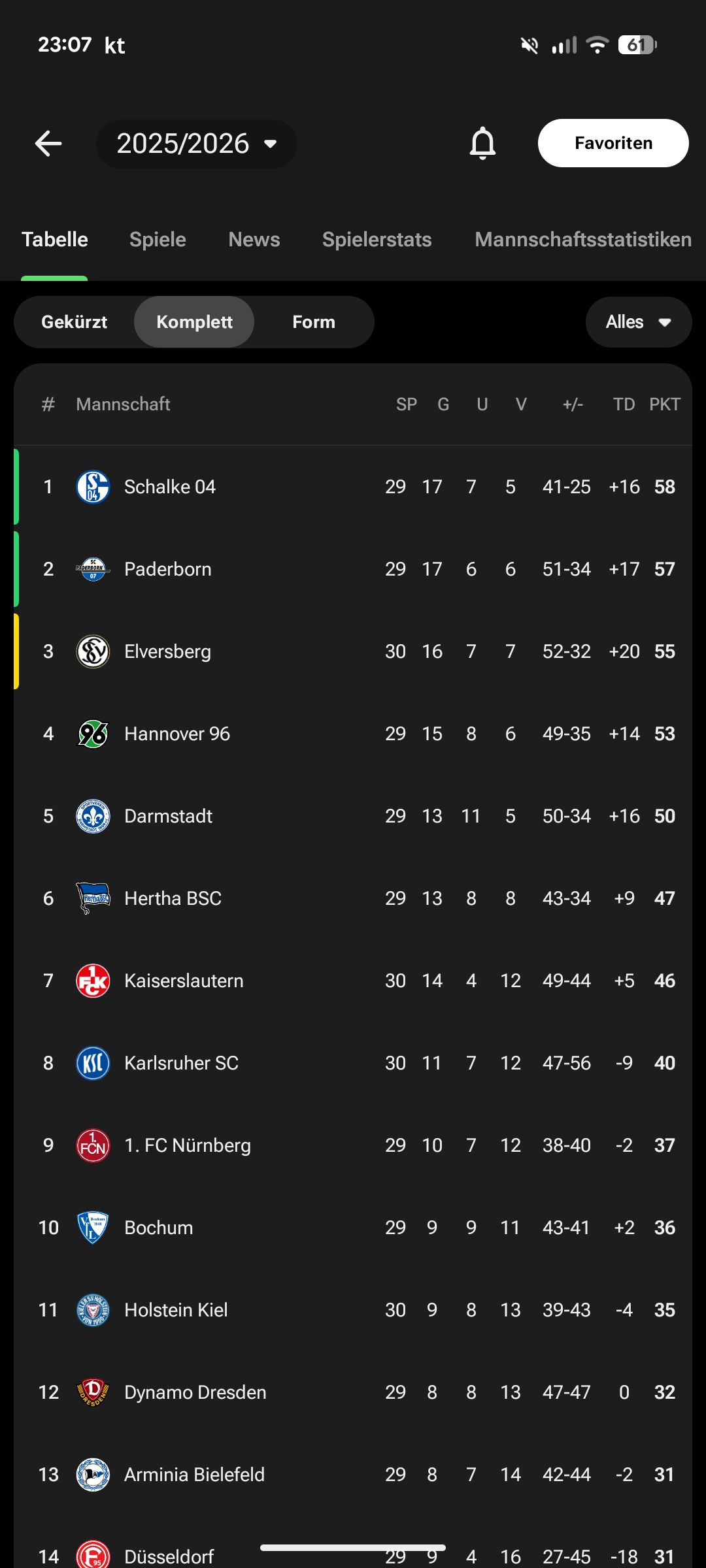Open the Arminia Bielefeld team row

193,1475
